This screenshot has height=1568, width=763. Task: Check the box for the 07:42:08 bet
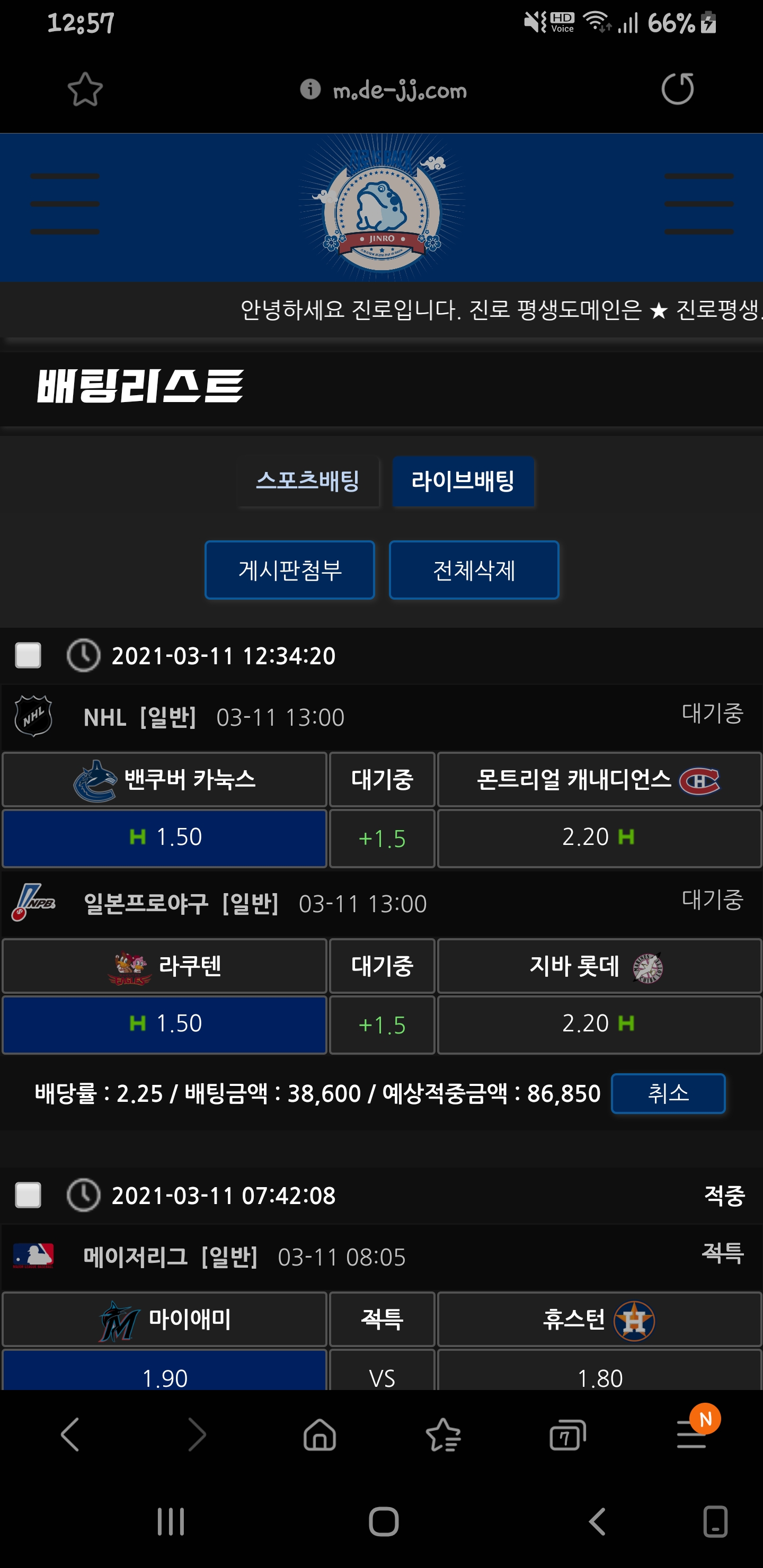coord(28,1195)
